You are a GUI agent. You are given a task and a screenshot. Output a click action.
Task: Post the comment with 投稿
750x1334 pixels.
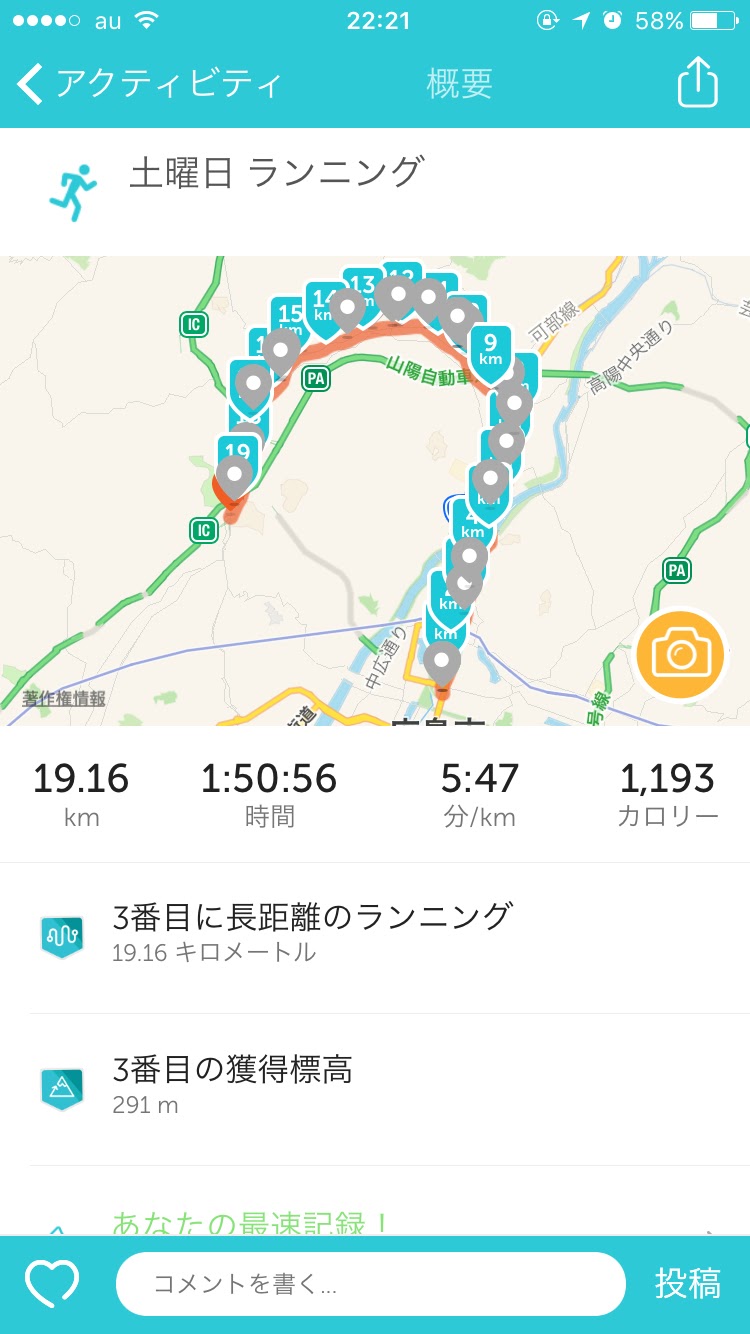coord(687,1284)
